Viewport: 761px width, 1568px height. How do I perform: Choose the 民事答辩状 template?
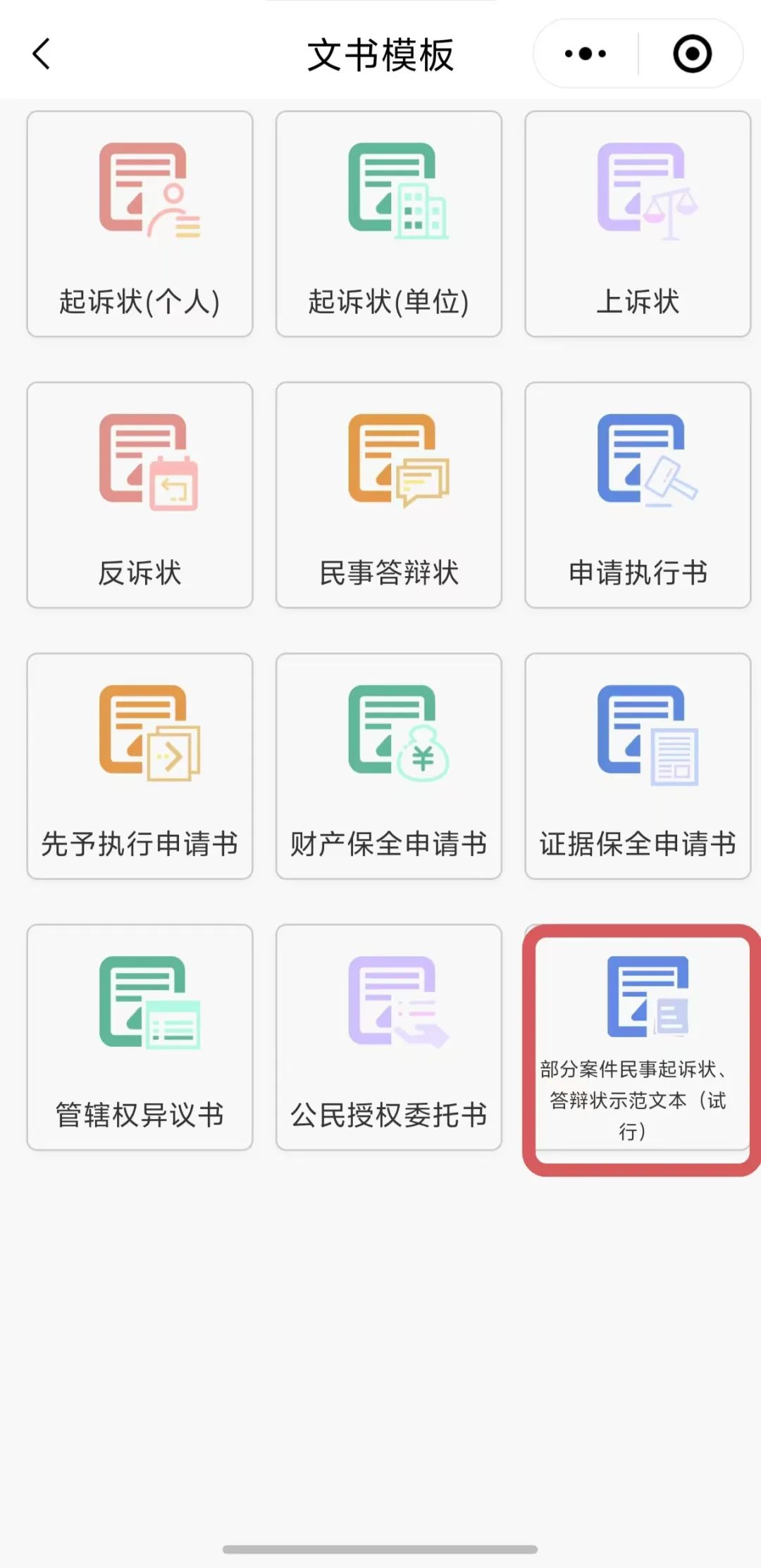click(389, 495)
